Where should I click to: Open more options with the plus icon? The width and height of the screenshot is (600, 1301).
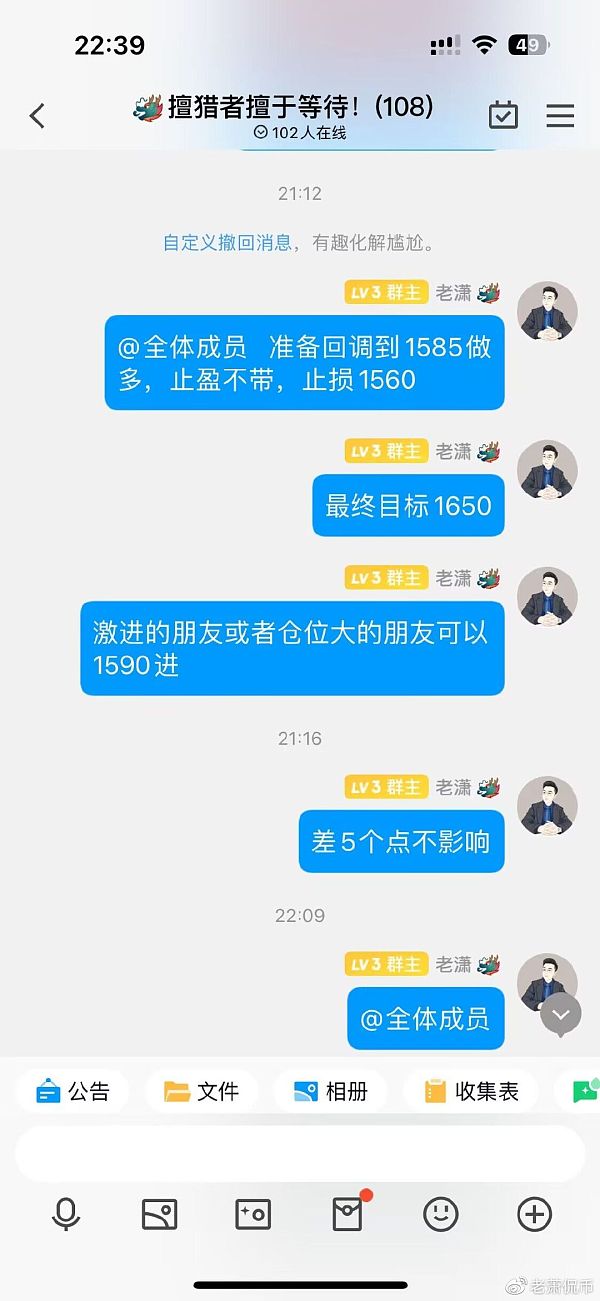pos(534,1215)
